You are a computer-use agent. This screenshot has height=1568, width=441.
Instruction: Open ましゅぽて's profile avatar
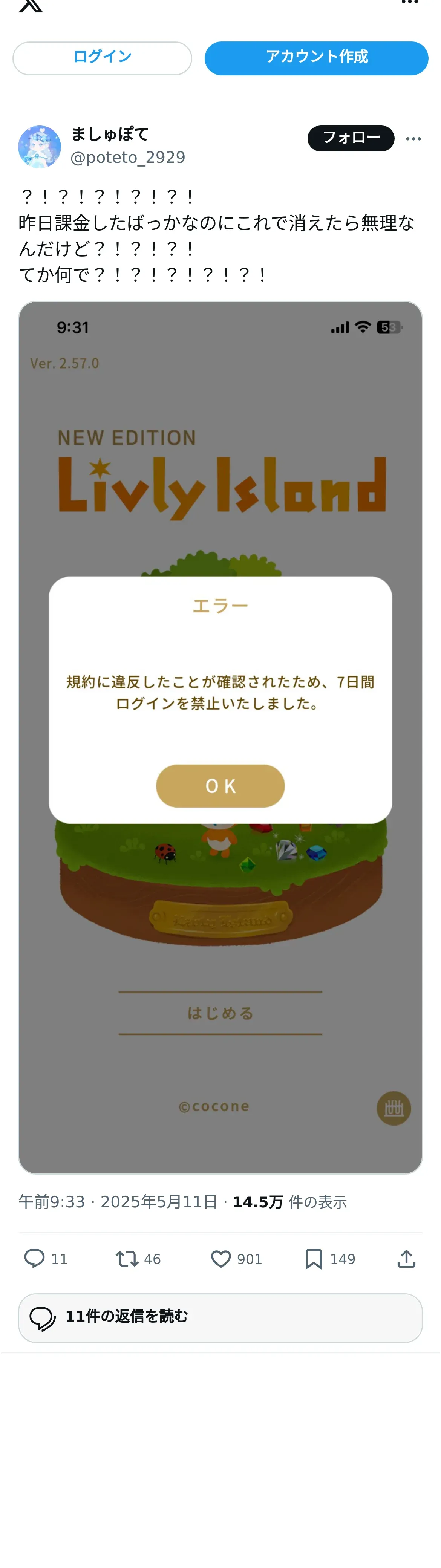point(40,147)
